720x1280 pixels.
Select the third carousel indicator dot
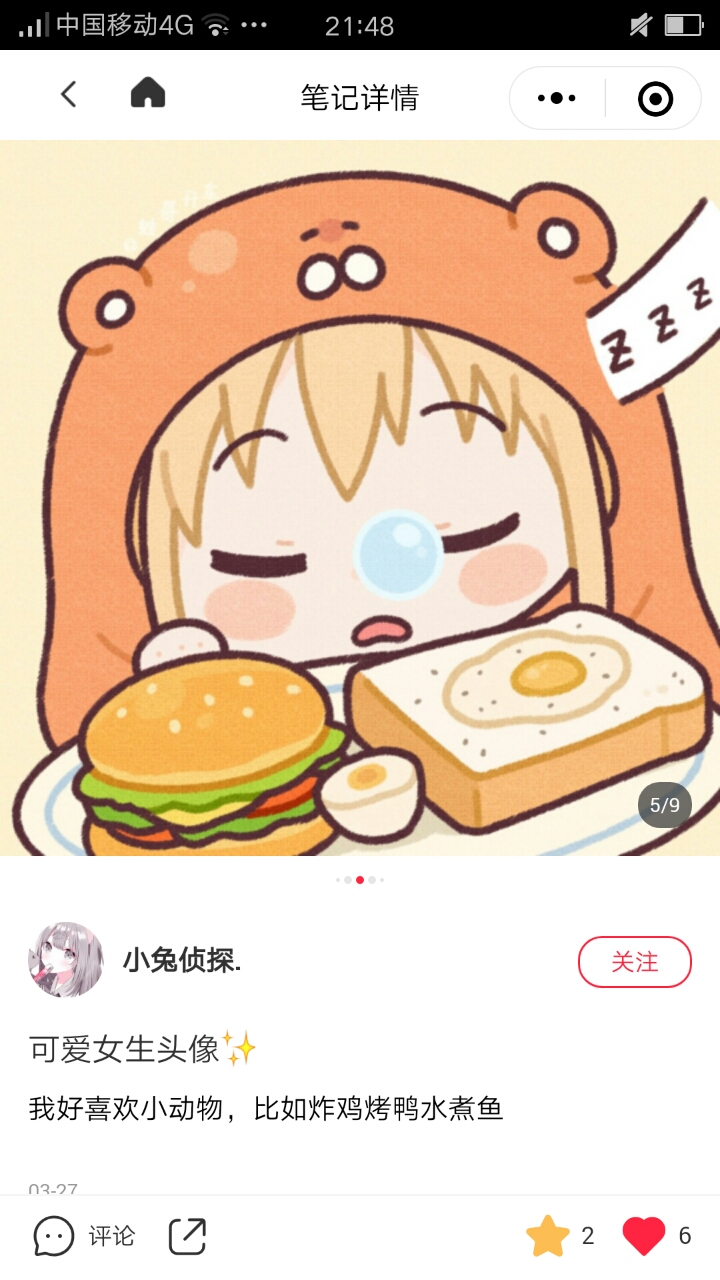(360, 880)
